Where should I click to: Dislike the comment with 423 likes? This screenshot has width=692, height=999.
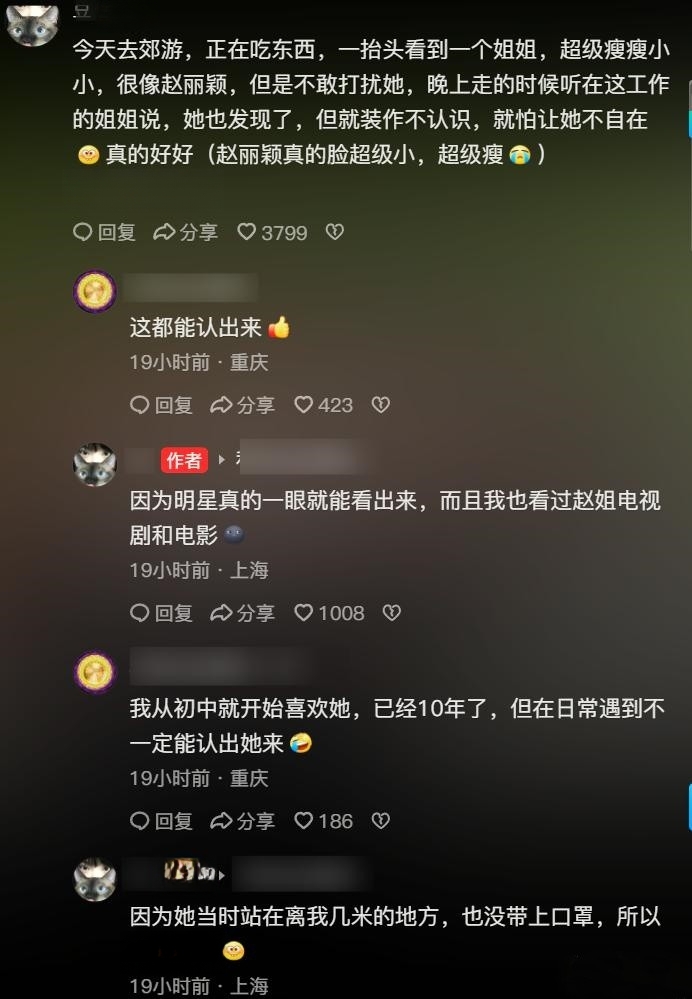[380, 405]
